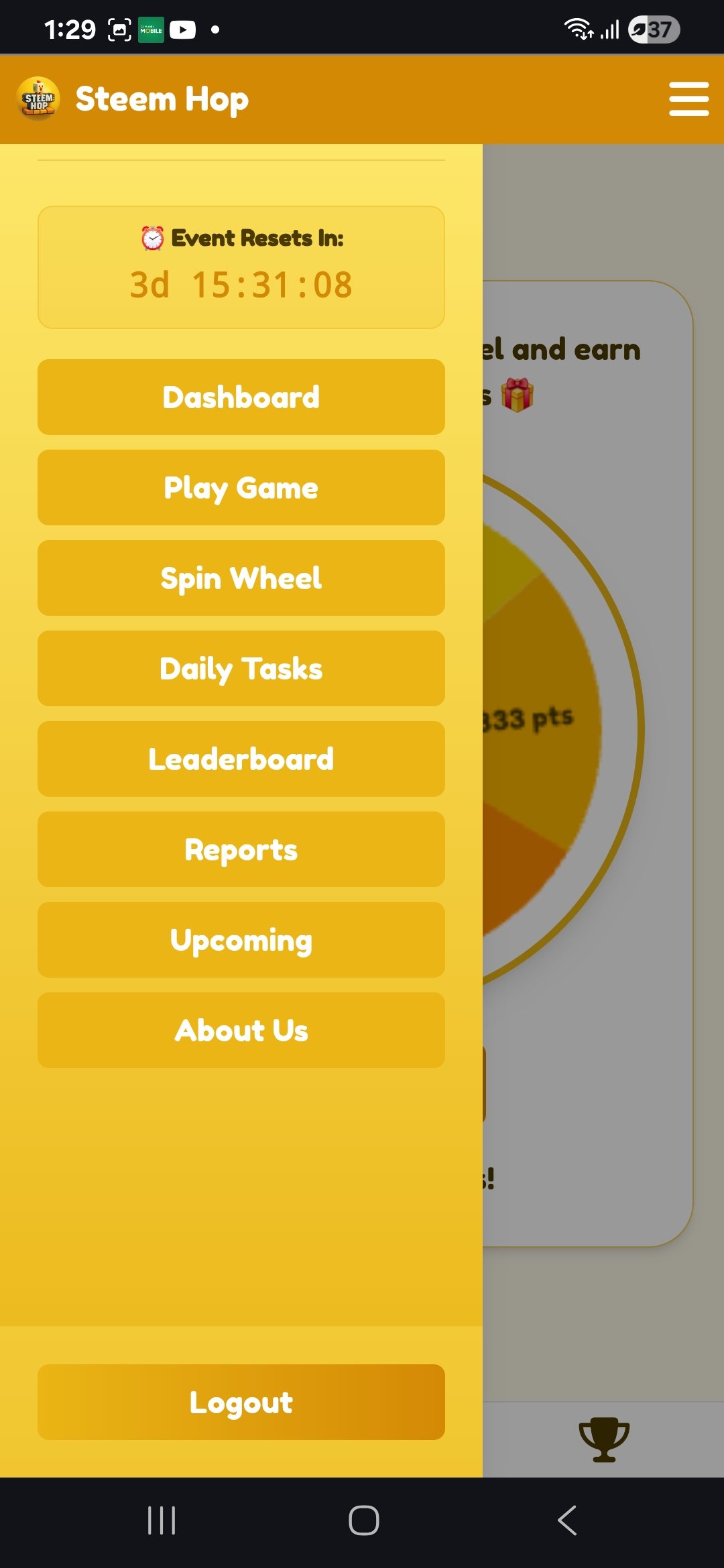Select Reports from the menu
Image resolution: width=724 pixels, height=1568 pixels.
pos(241,849)
